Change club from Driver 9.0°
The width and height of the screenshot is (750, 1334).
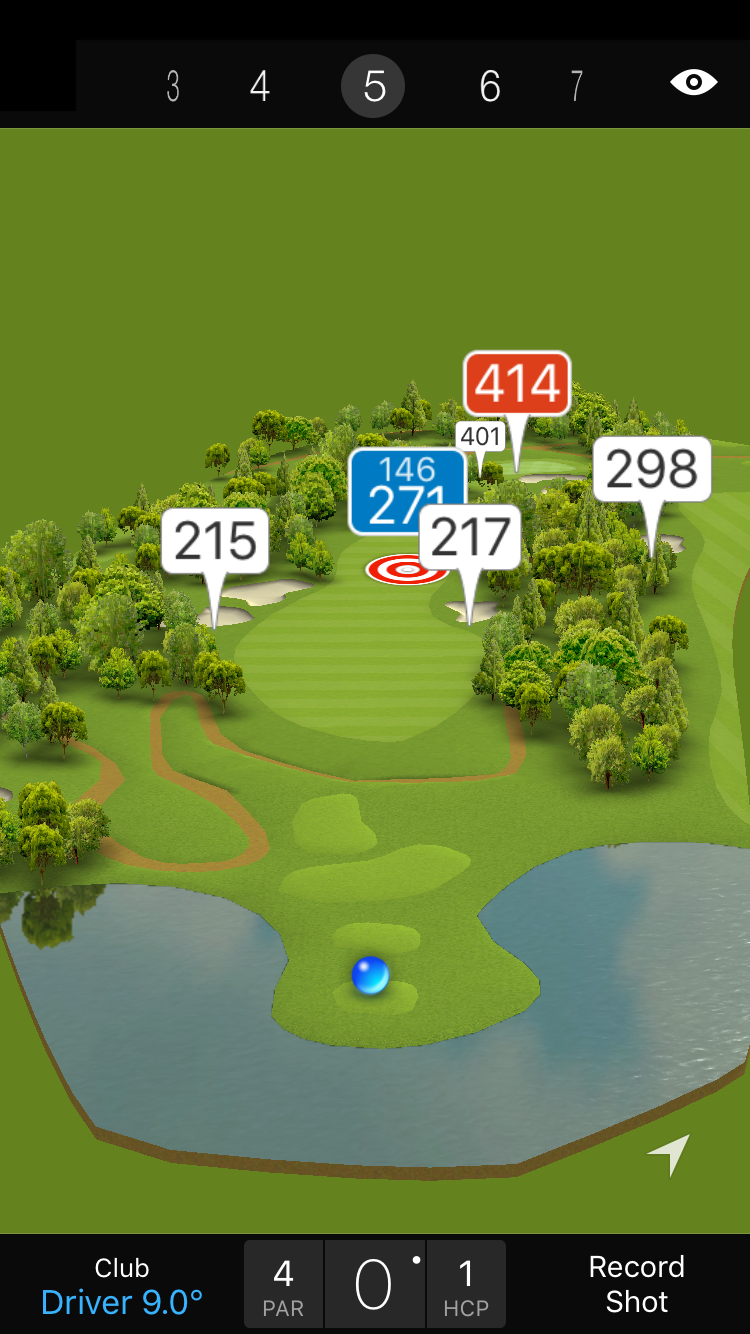click(122, 1286)
